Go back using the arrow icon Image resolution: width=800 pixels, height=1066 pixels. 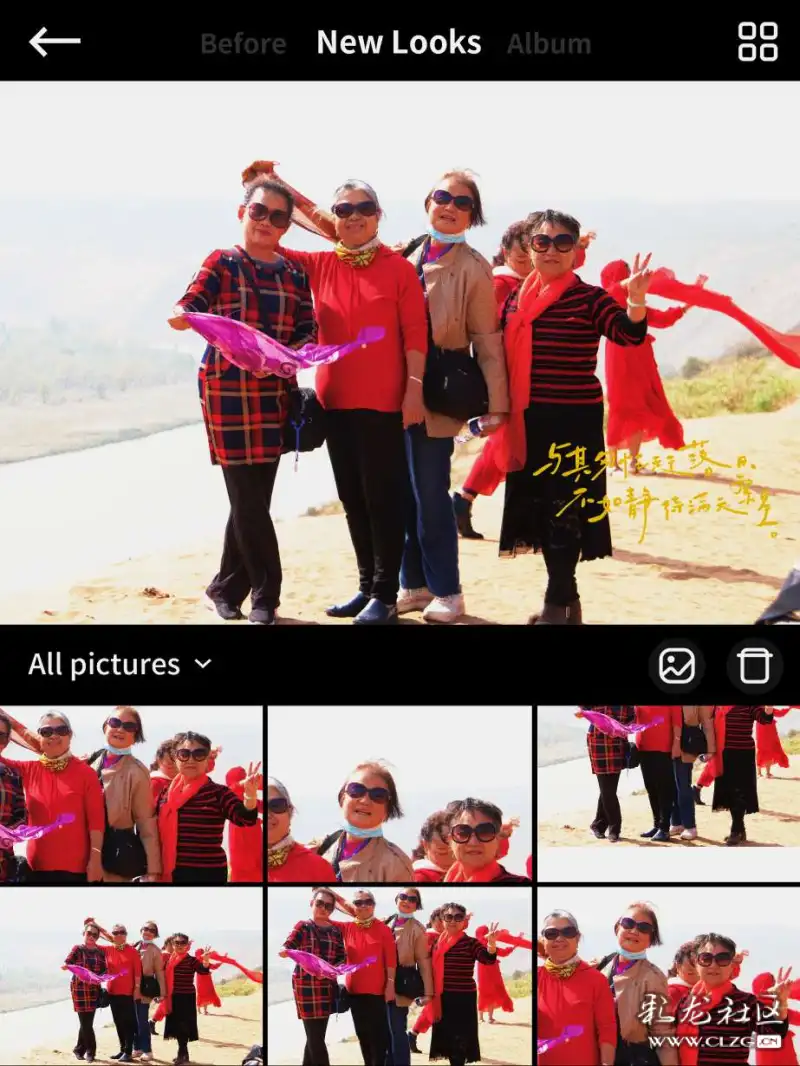pyautogui.click(x=54, y=42)
